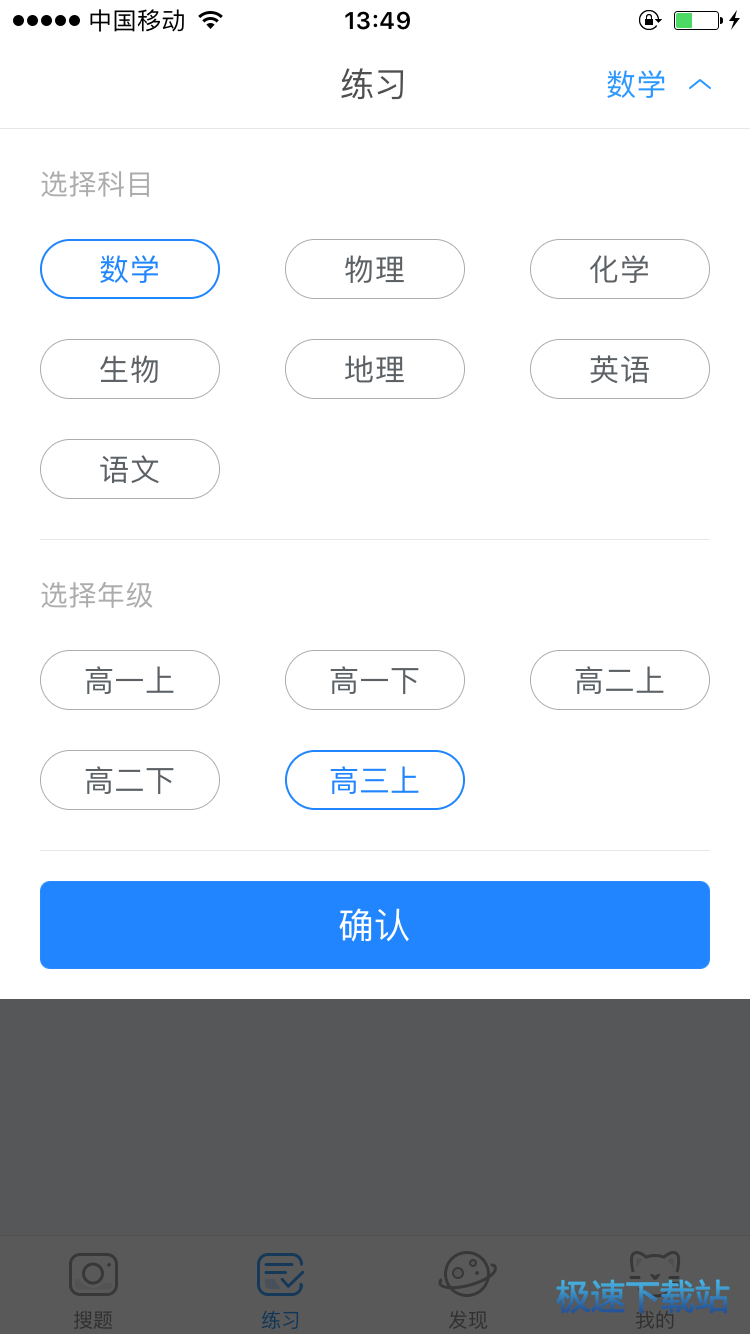
Task: Select the 数学 subject chip
Action: 130,269
